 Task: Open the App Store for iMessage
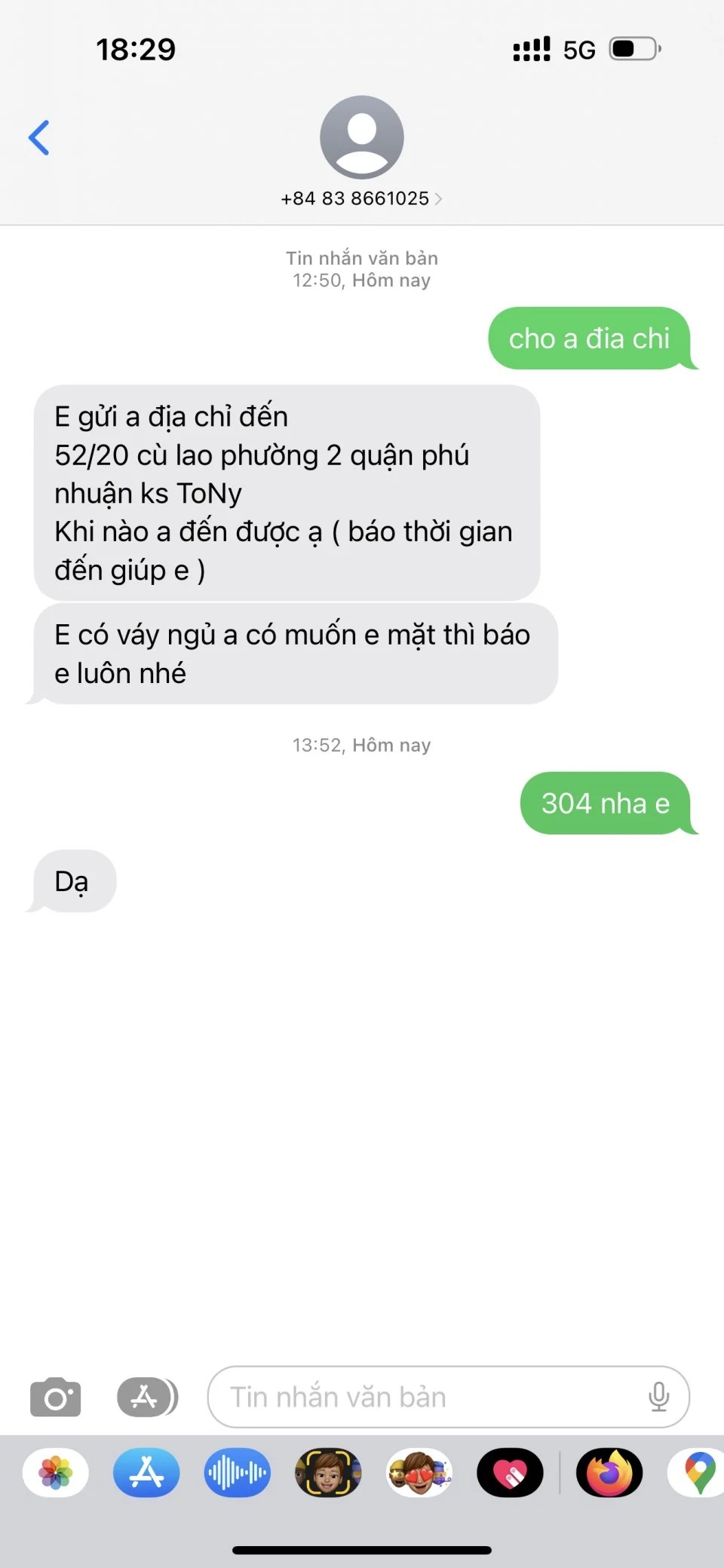[146, 1472]
